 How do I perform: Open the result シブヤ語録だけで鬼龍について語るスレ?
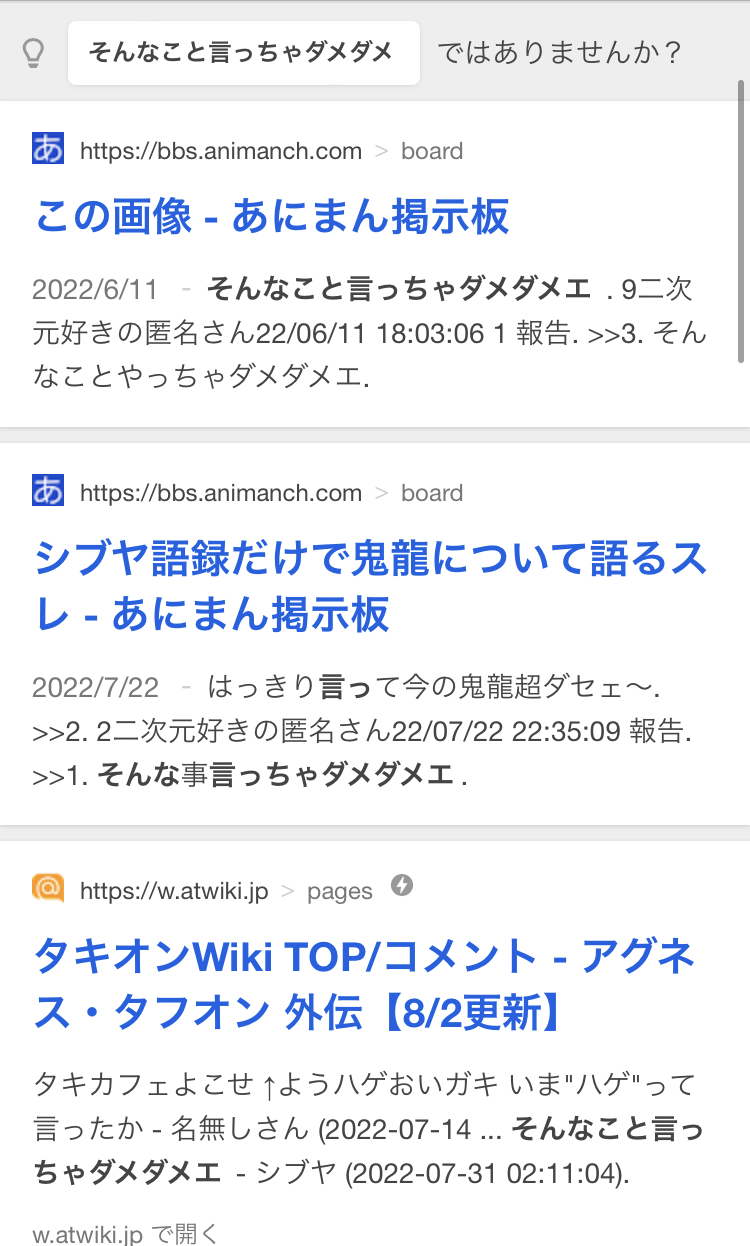(371, 587)
